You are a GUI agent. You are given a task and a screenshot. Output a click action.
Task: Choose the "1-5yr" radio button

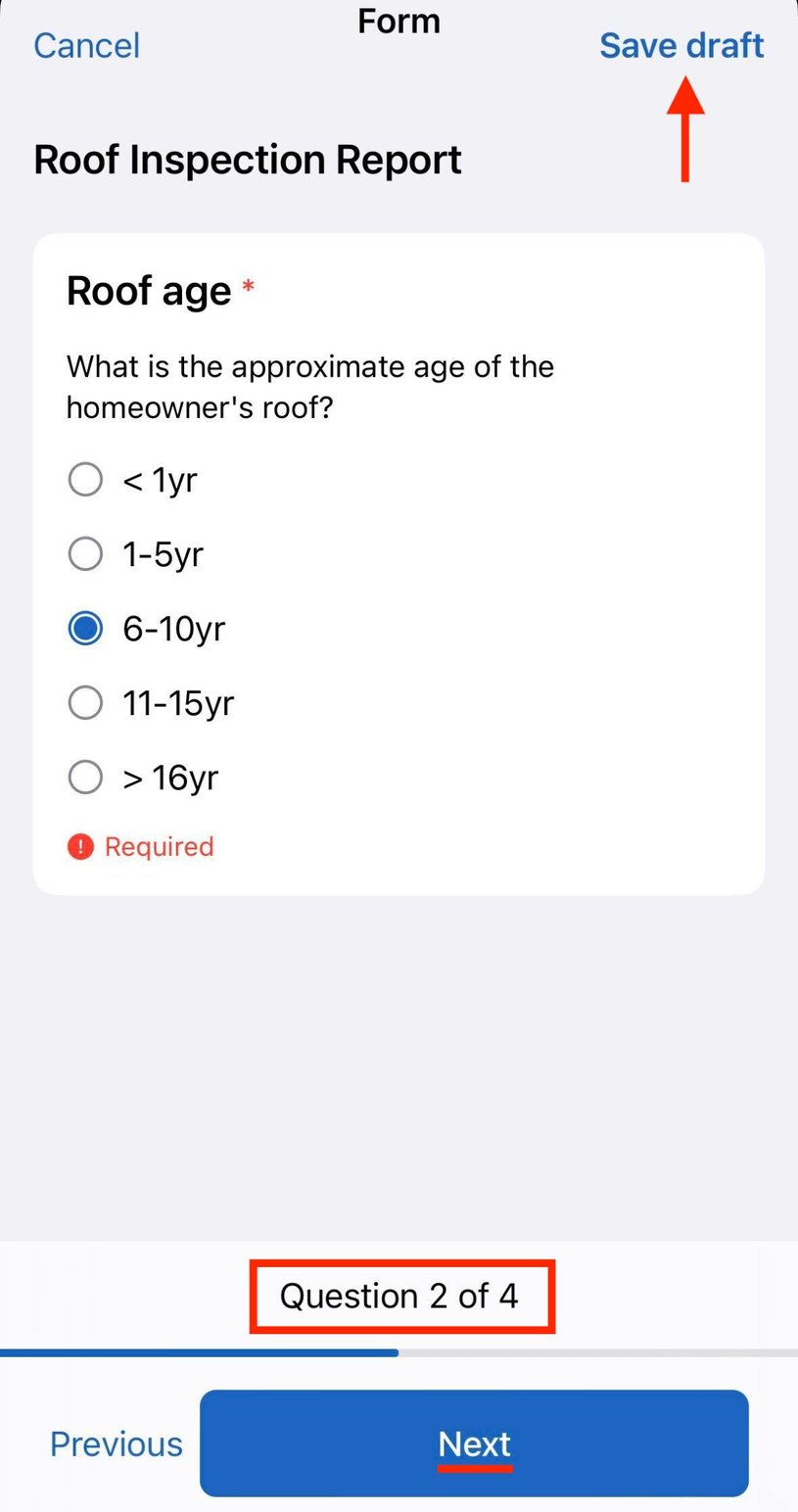coord(85,553)
